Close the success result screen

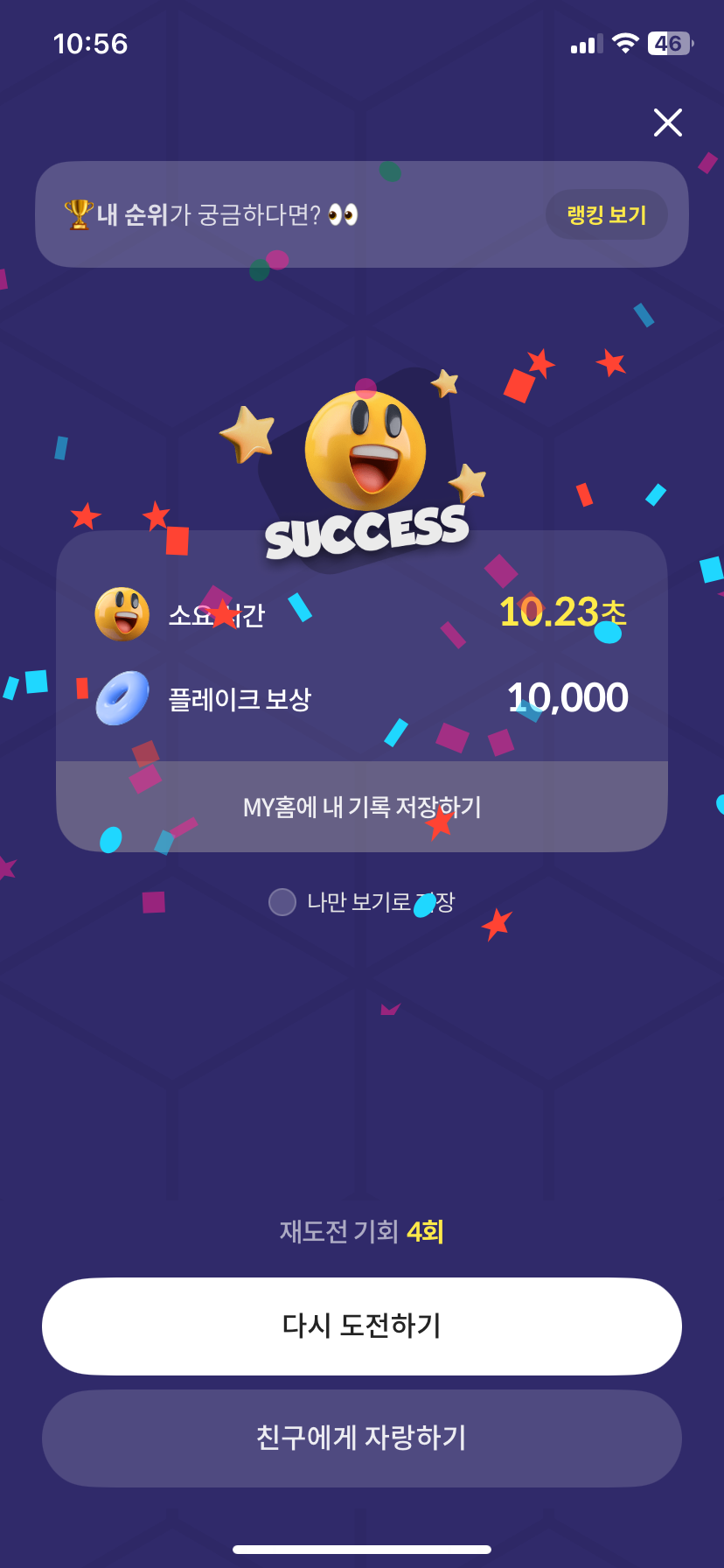(668, 122)
